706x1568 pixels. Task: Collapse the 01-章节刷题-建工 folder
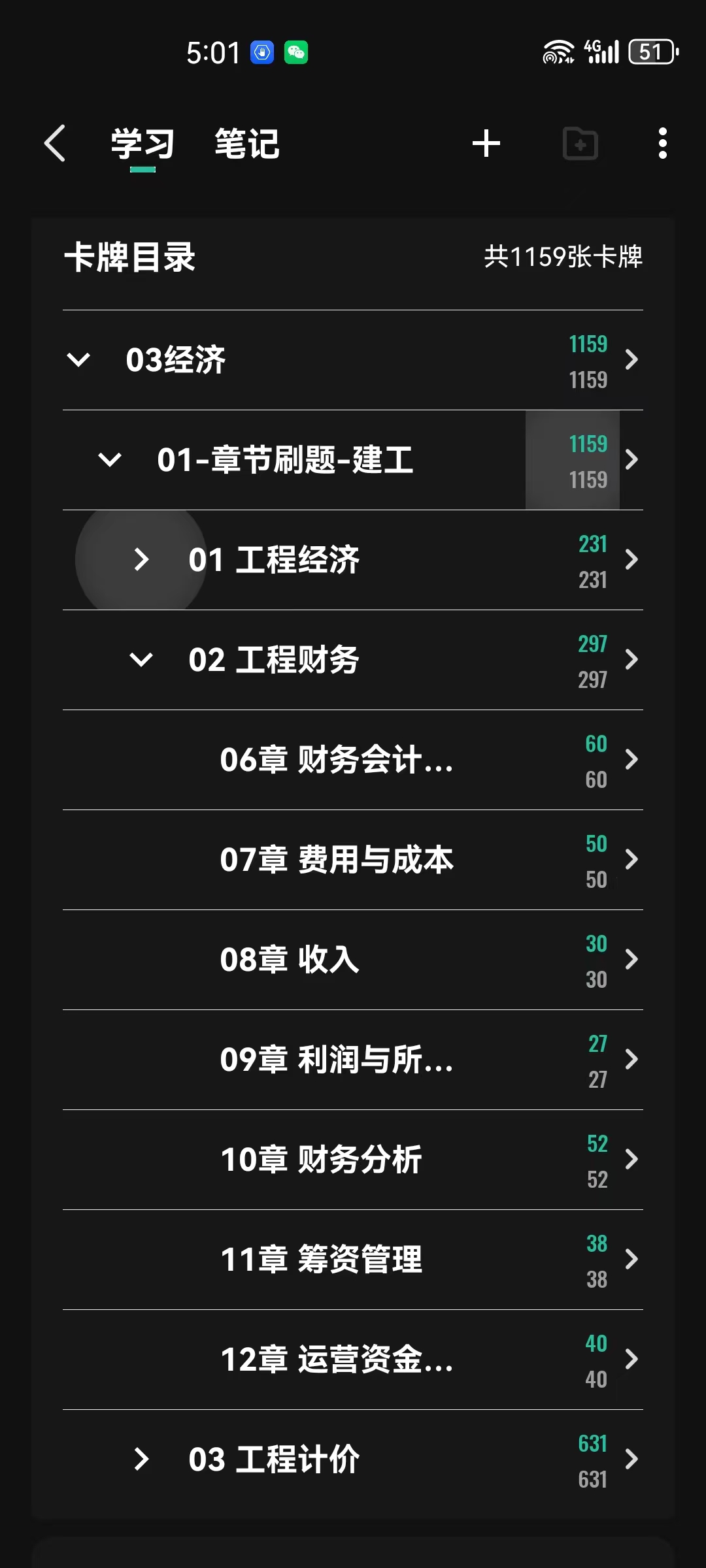coord(110,459)
